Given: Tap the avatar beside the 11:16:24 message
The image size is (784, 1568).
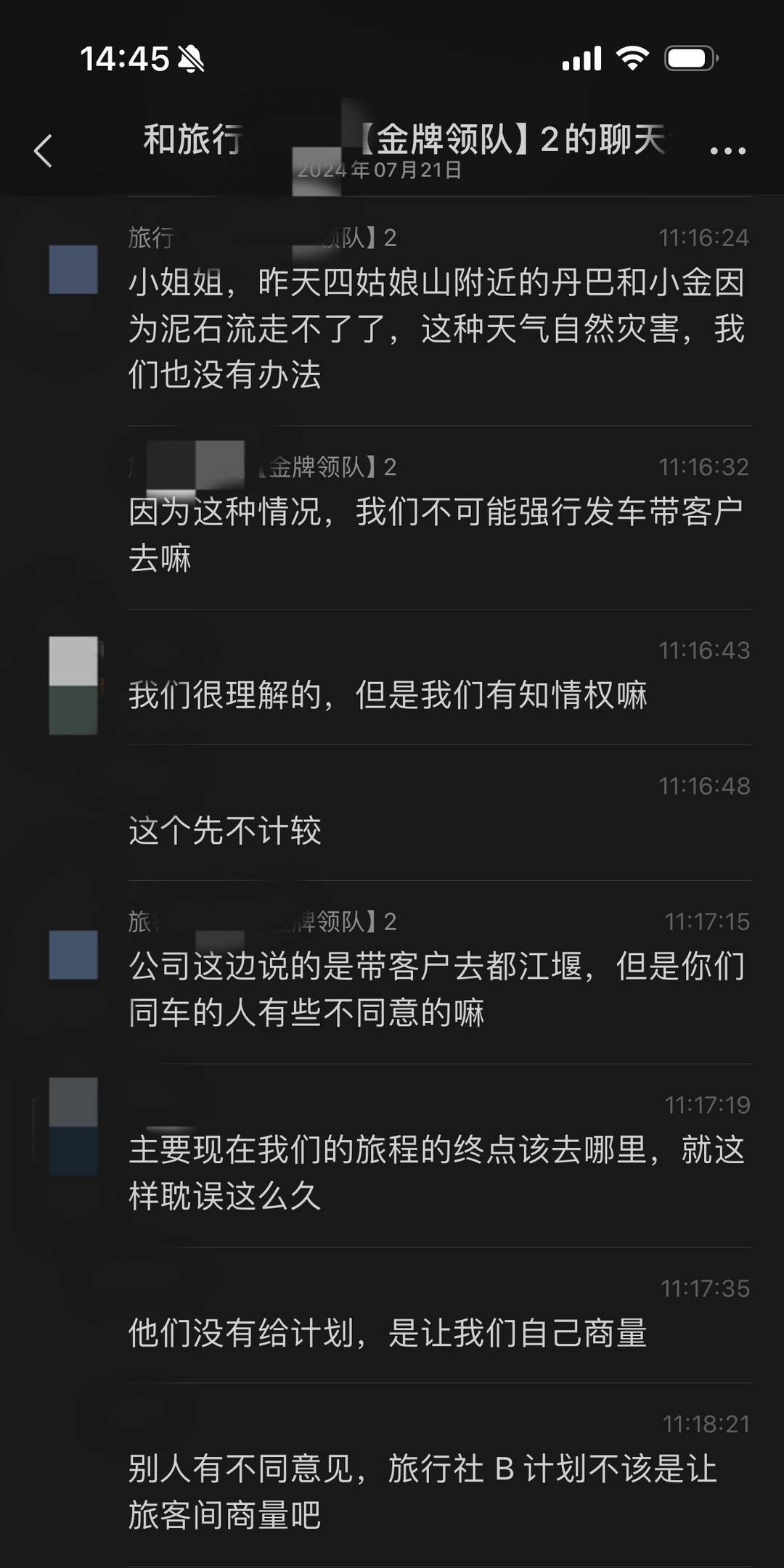Looking at the screenshot, I should point(73,269).
